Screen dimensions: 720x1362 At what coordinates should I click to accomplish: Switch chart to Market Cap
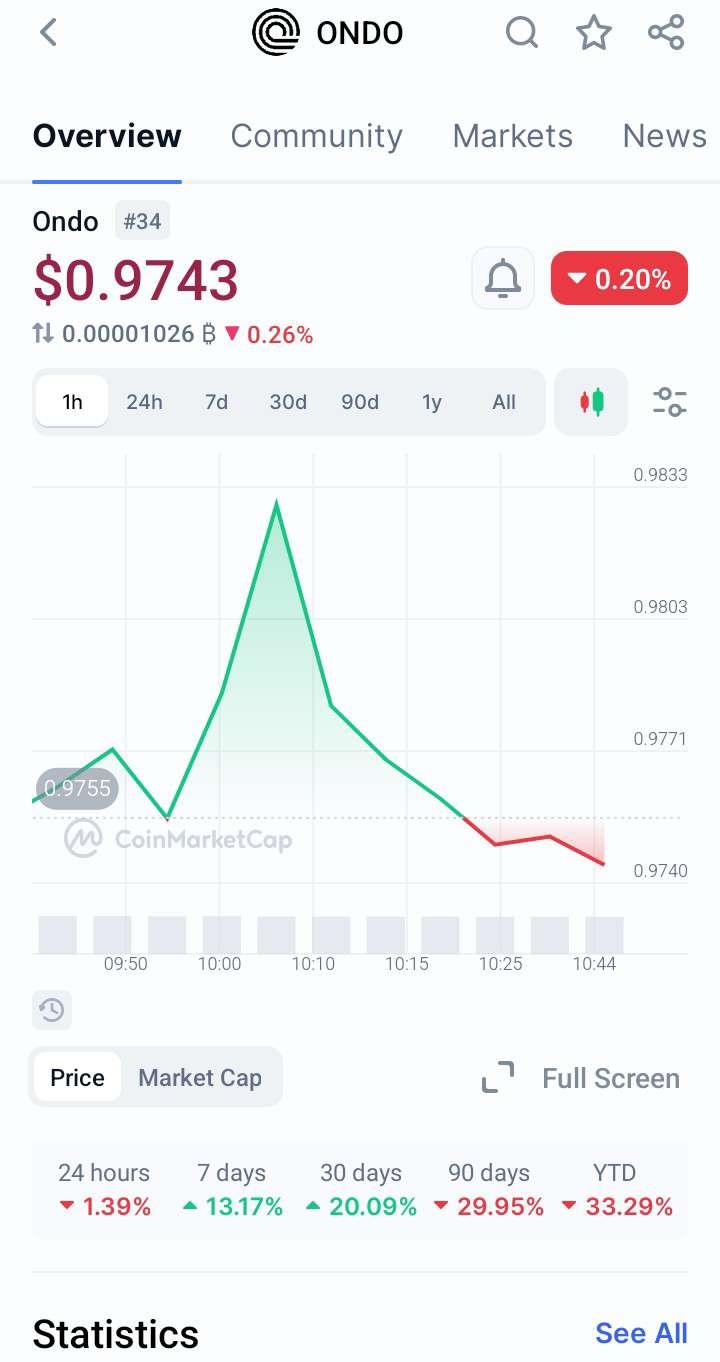[200, 1078]
